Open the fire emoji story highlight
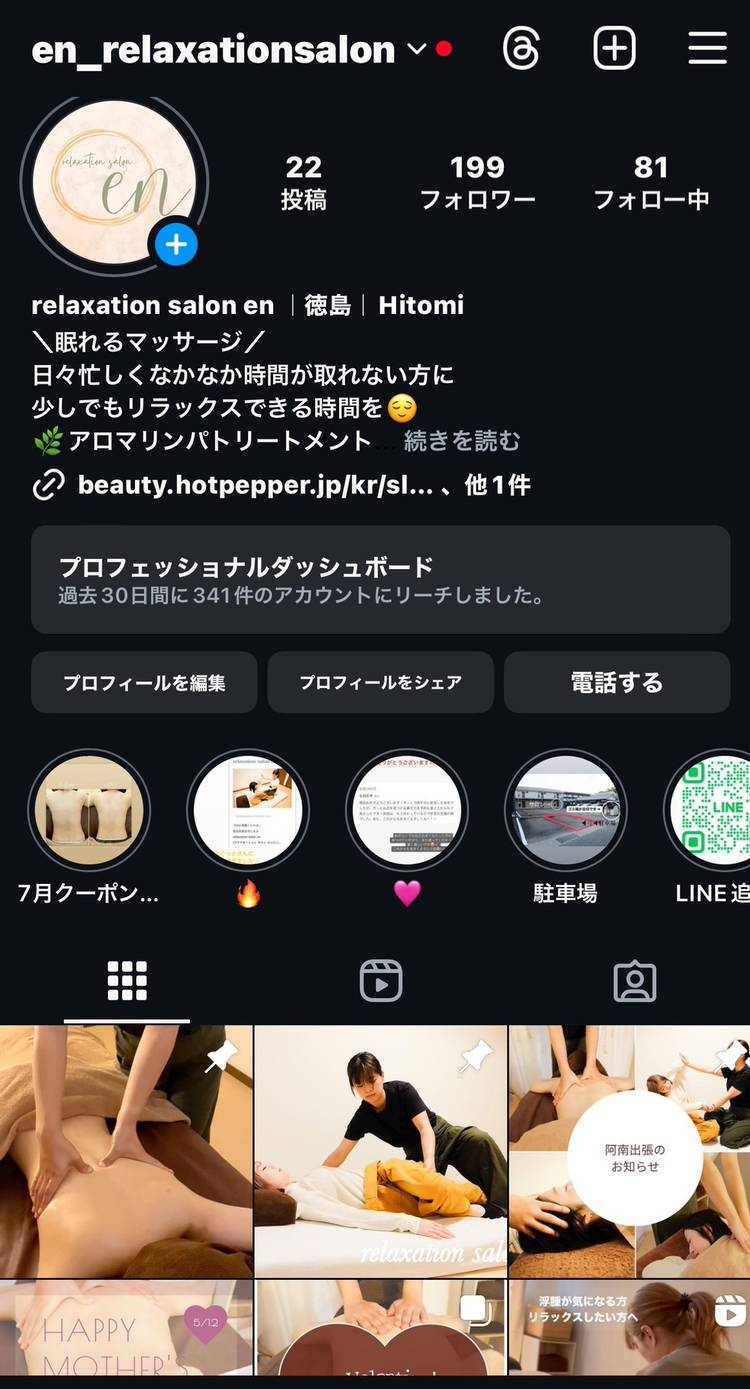The height and width of the screenshot is (1389, 750). (x=248, y=811)
